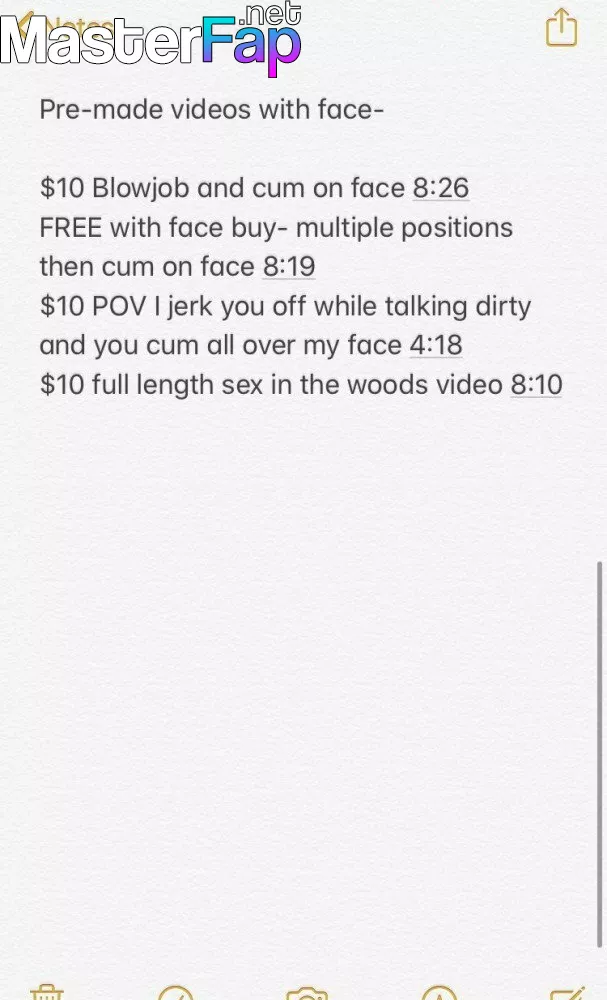The width and height of the screenshot is (607, 1000).
Task: Open the markup pen tool
Action: pos(439,992)
